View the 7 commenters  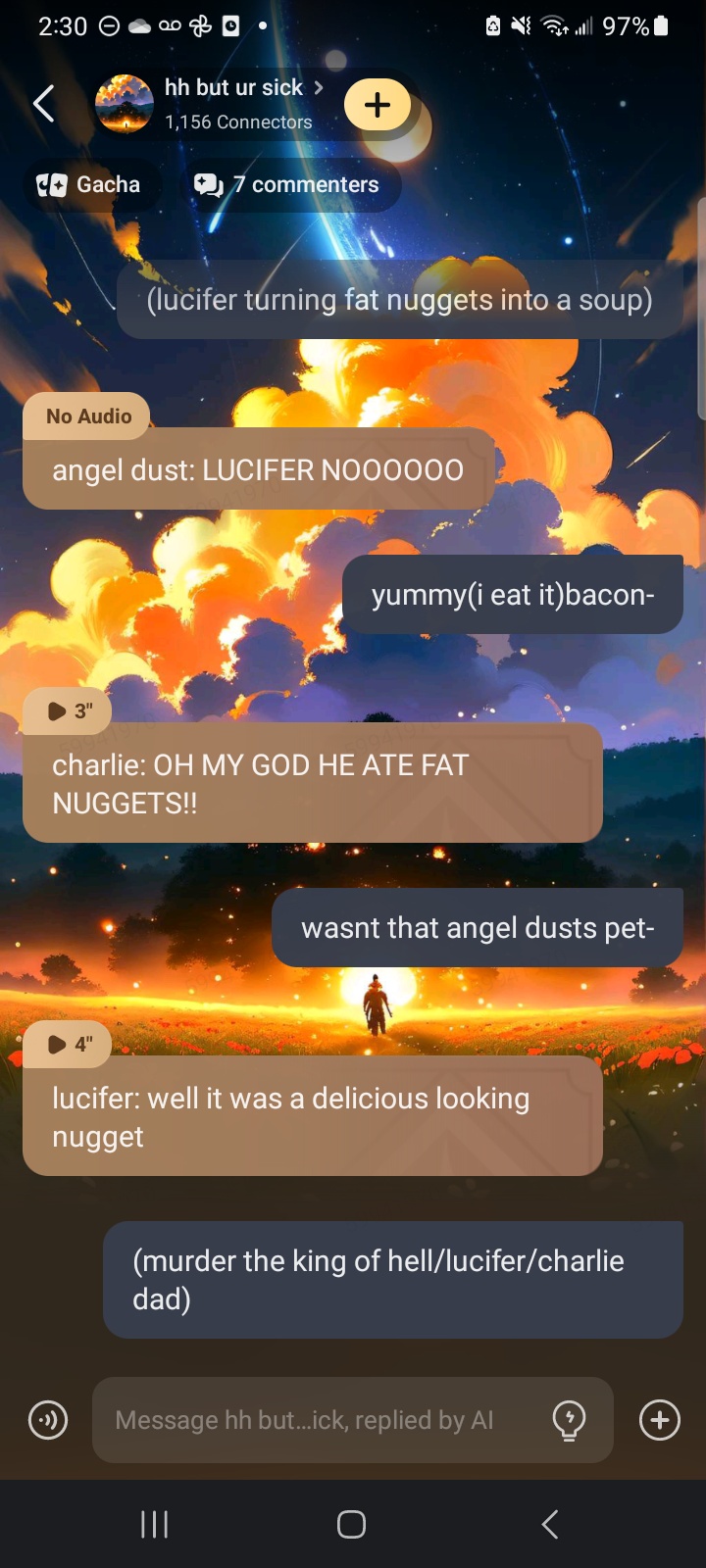(287, 184)
